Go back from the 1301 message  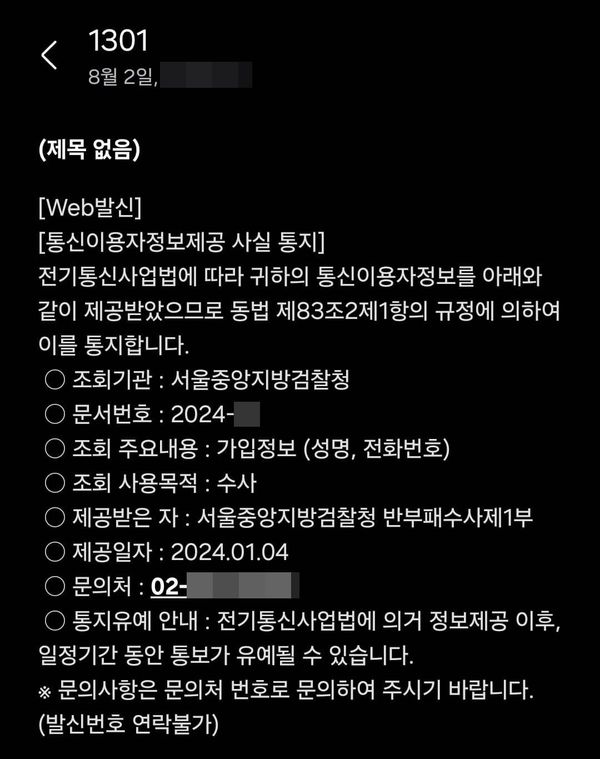click(x=49, y=56)
